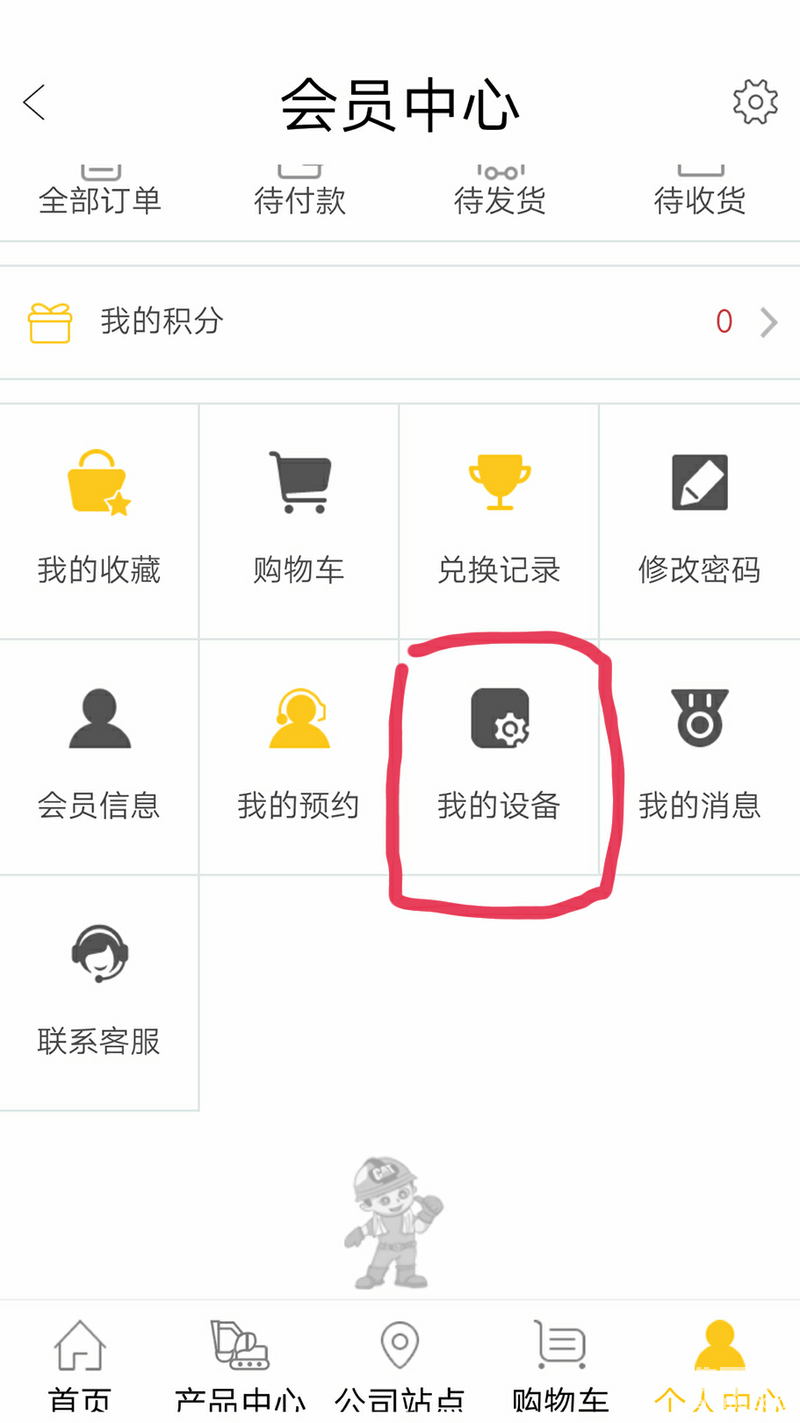Select 我的设备 tile

[499, 756]
